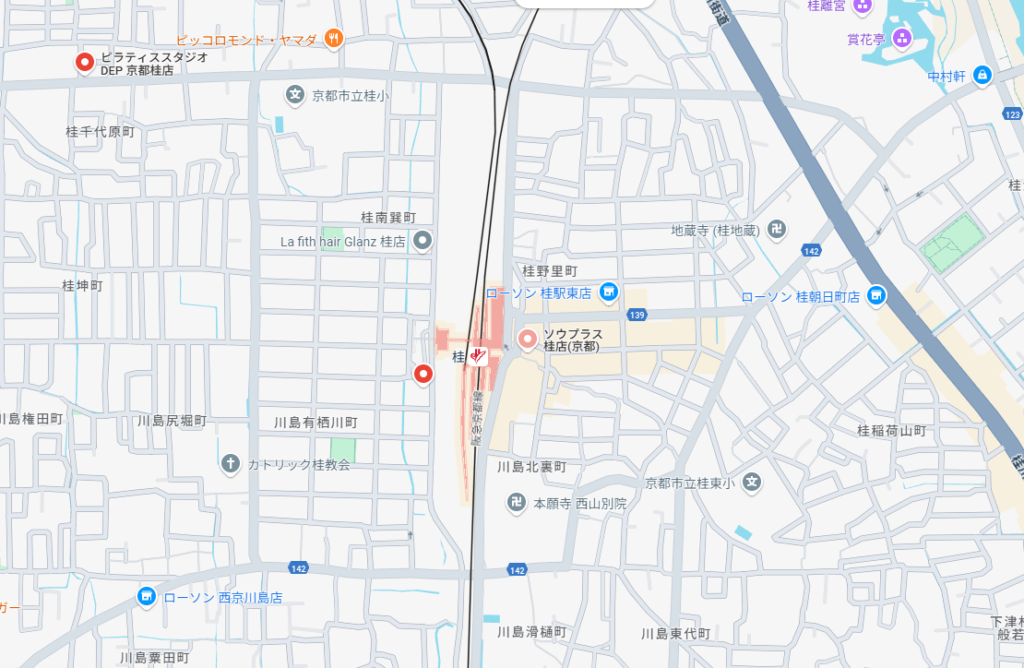Open the 中村軒 shop marker

982,75
